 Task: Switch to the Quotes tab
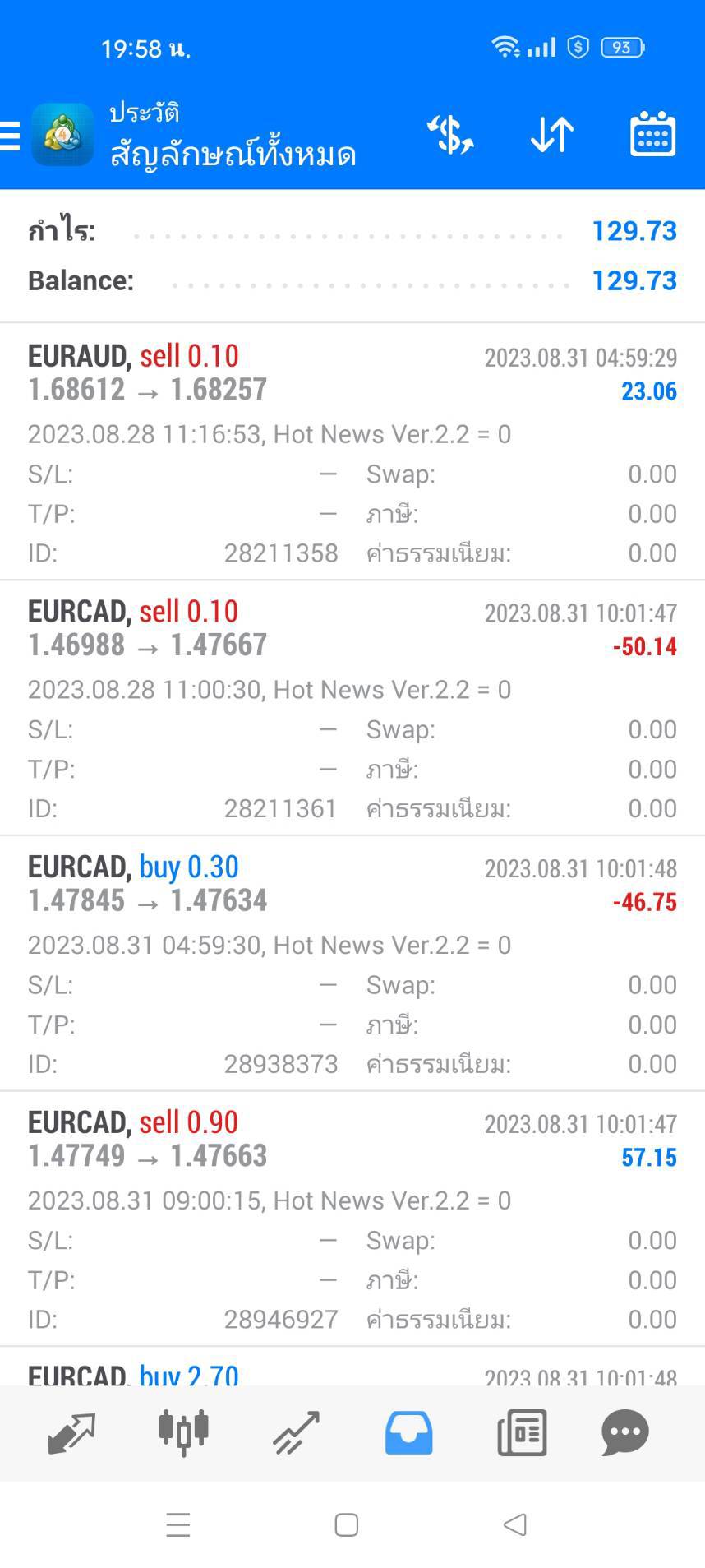click(71, 1433)
